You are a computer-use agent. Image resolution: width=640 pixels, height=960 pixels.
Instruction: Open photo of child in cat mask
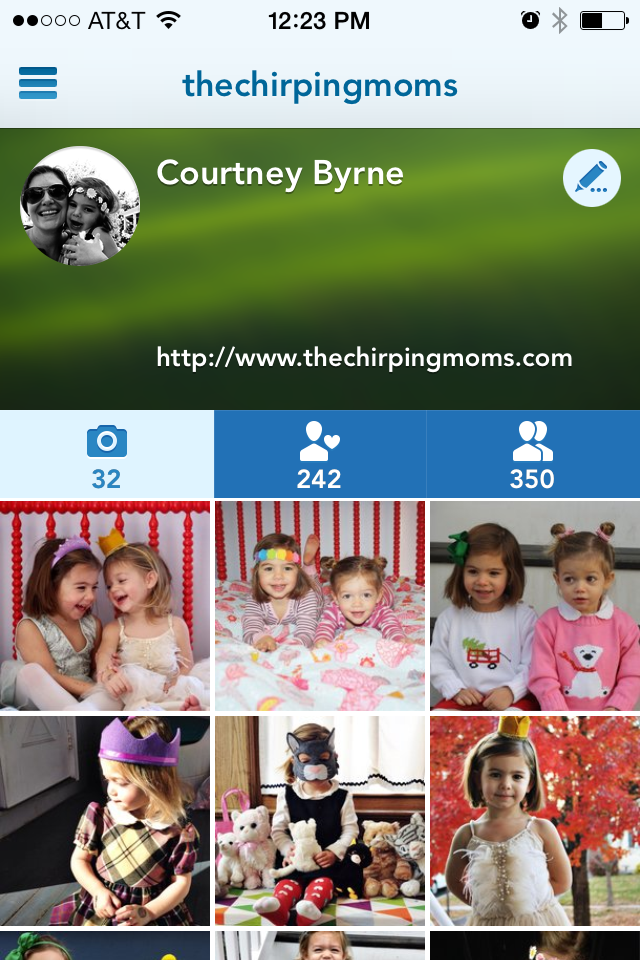point(320,820)
